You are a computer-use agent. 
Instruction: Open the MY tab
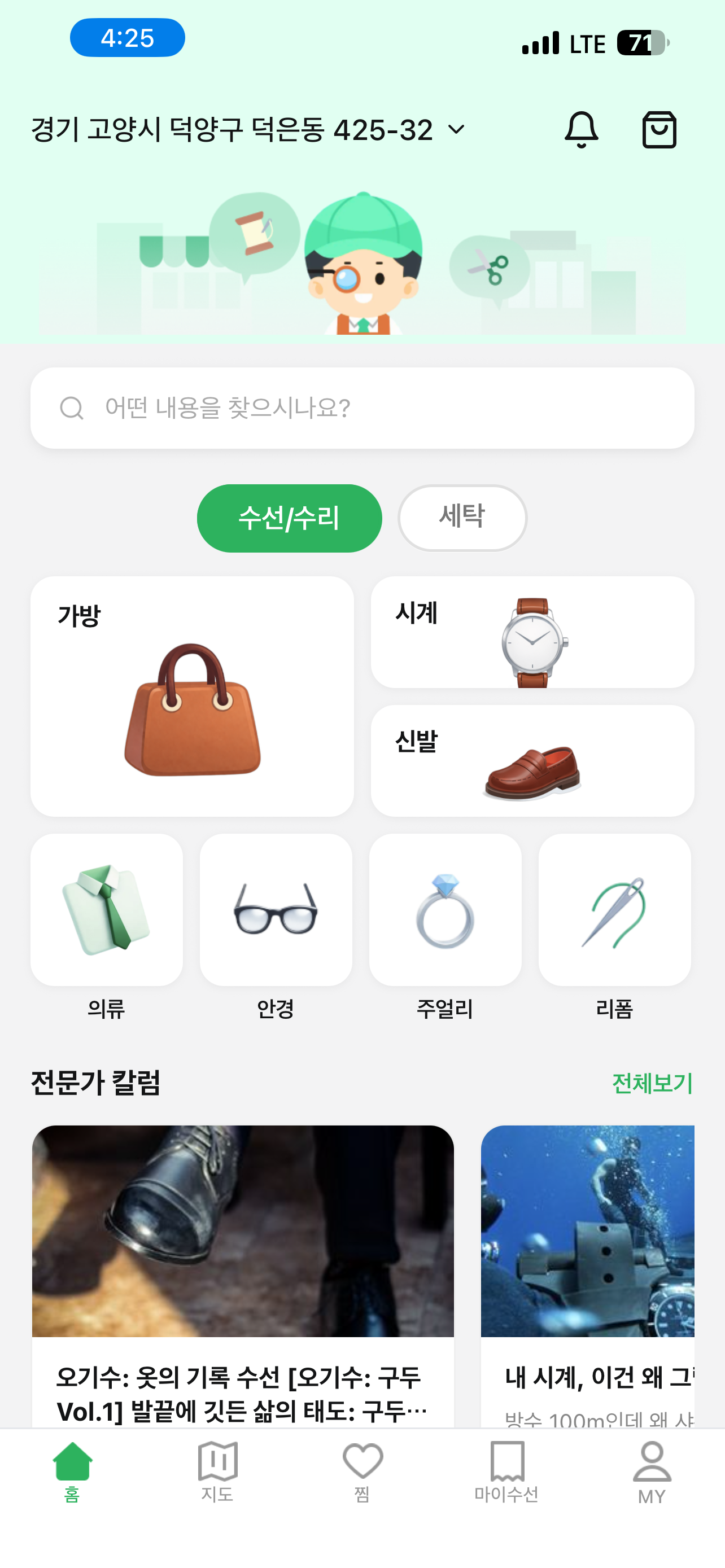pos(652,1472)
